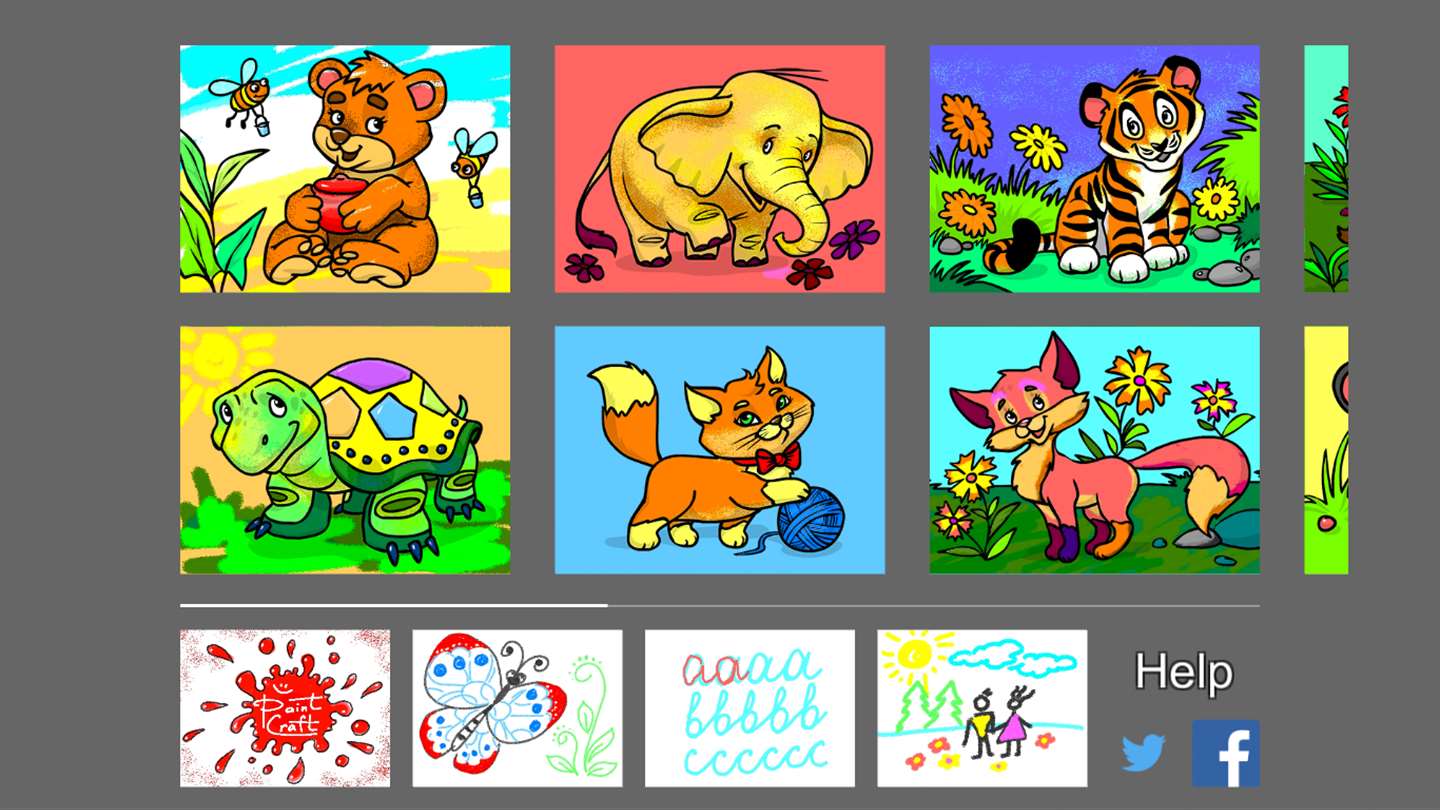The width and height of the screenshot is (1440, 810).
Task: Select the yellow elephant coloring page
Action: [x=719, y=169]
